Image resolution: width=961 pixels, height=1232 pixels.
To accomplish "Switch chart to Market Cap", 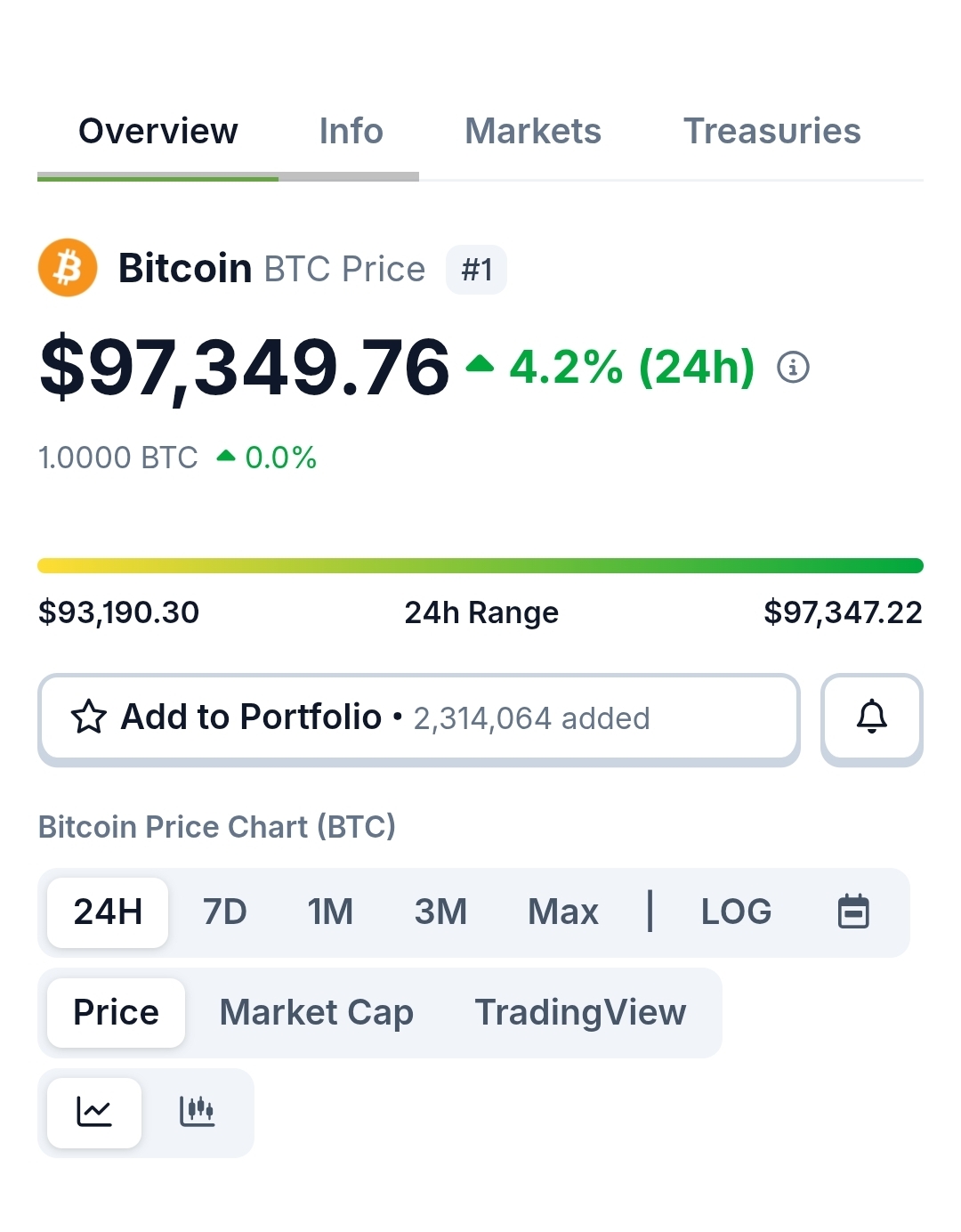I will tap(316, 1013).
